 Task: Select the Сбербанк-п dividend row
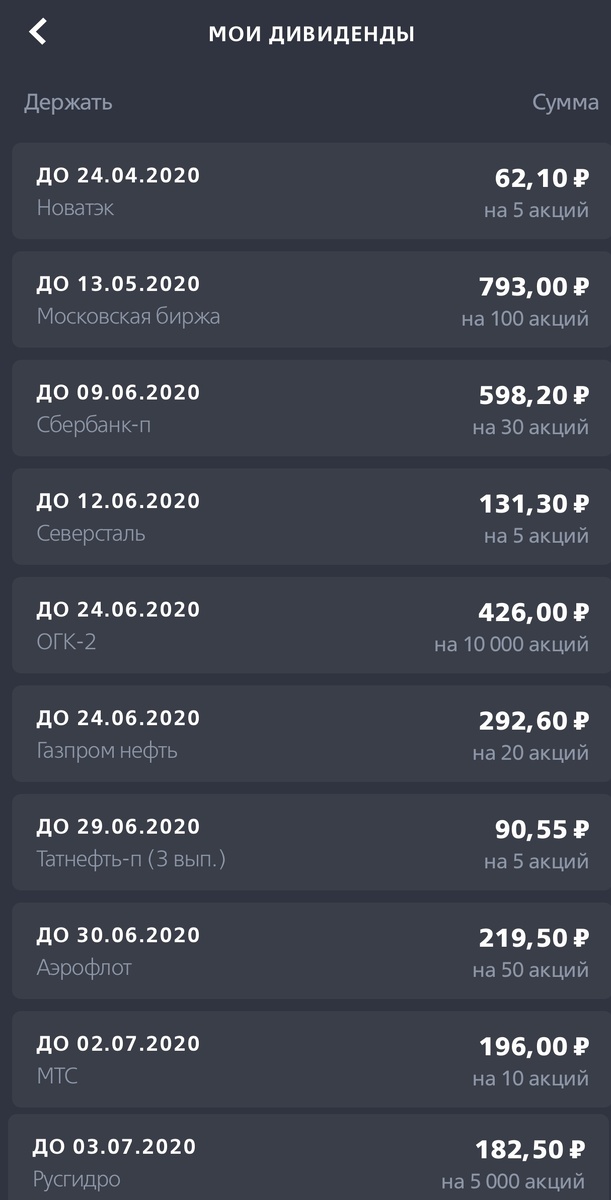[310, 408]
